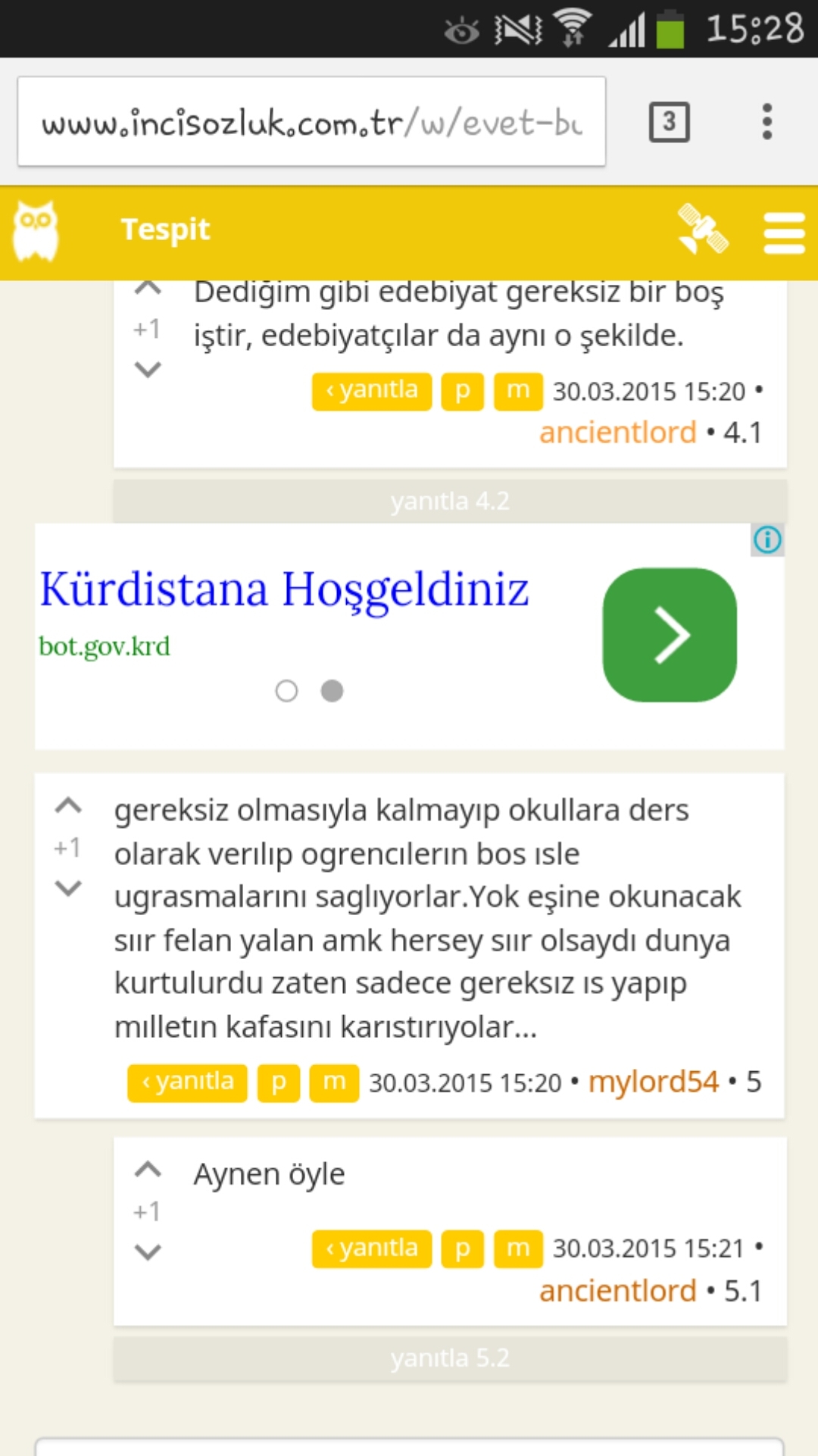The height and width of the screenshot is (1456, 818).
Task: Tap the p button on mylord54's entry
Action: tap(279, 1083)
